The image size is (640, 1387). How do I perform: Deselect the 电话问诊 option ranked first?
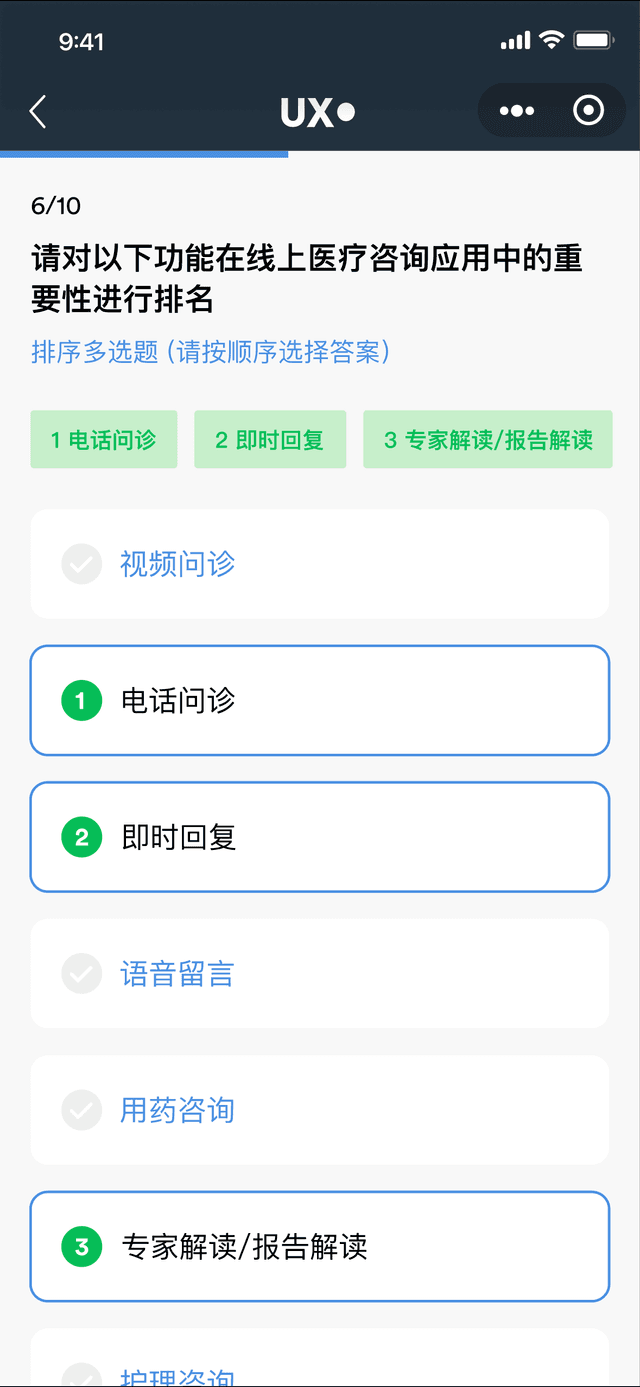point(320,700)
